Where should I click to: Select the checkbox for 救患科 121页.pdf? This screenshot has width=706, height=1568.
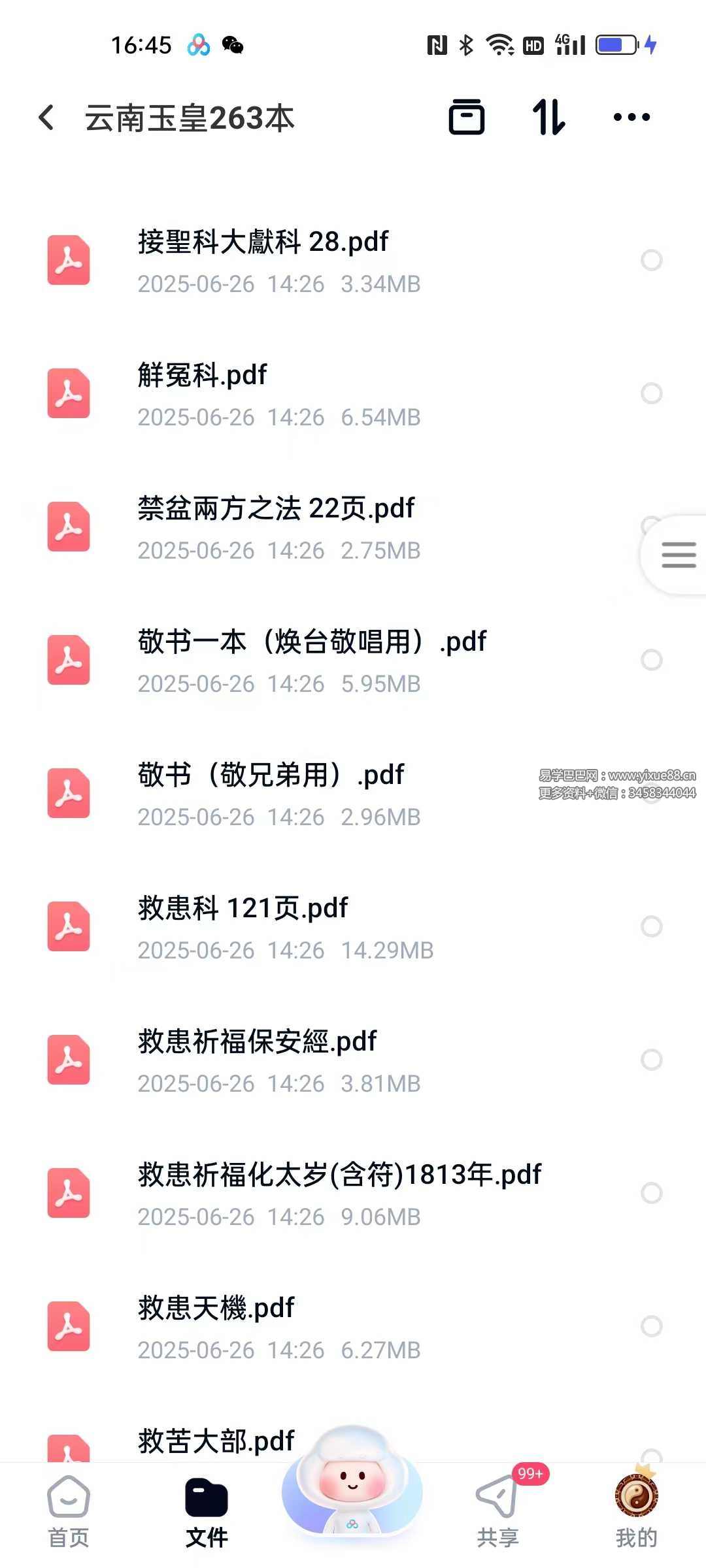coord(652,926)
